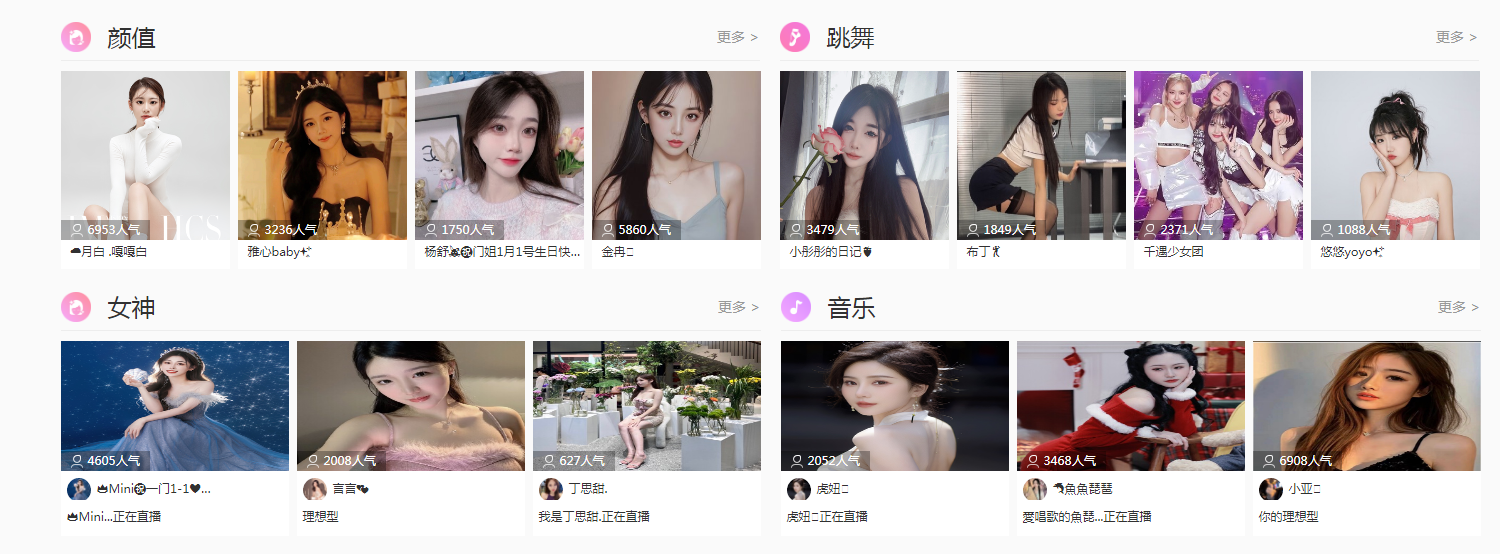Open more streams in 颜值 section
This screenshot has width=1500, height=554.
[737, 38]
